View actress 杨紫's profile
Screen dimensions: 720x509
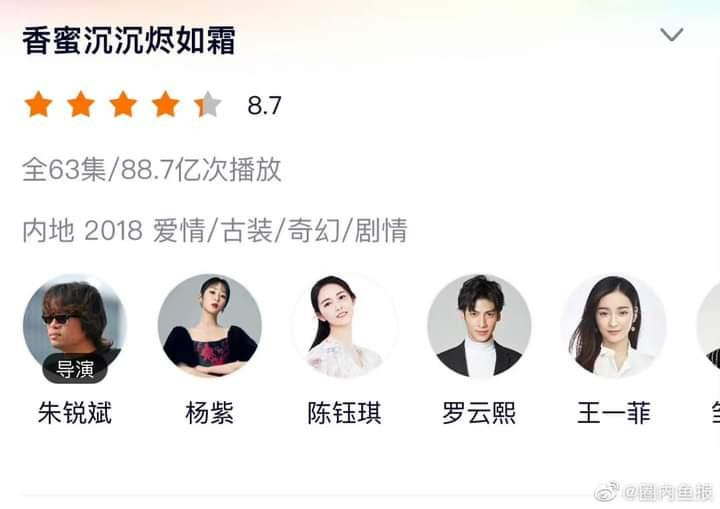coord(209,328)
